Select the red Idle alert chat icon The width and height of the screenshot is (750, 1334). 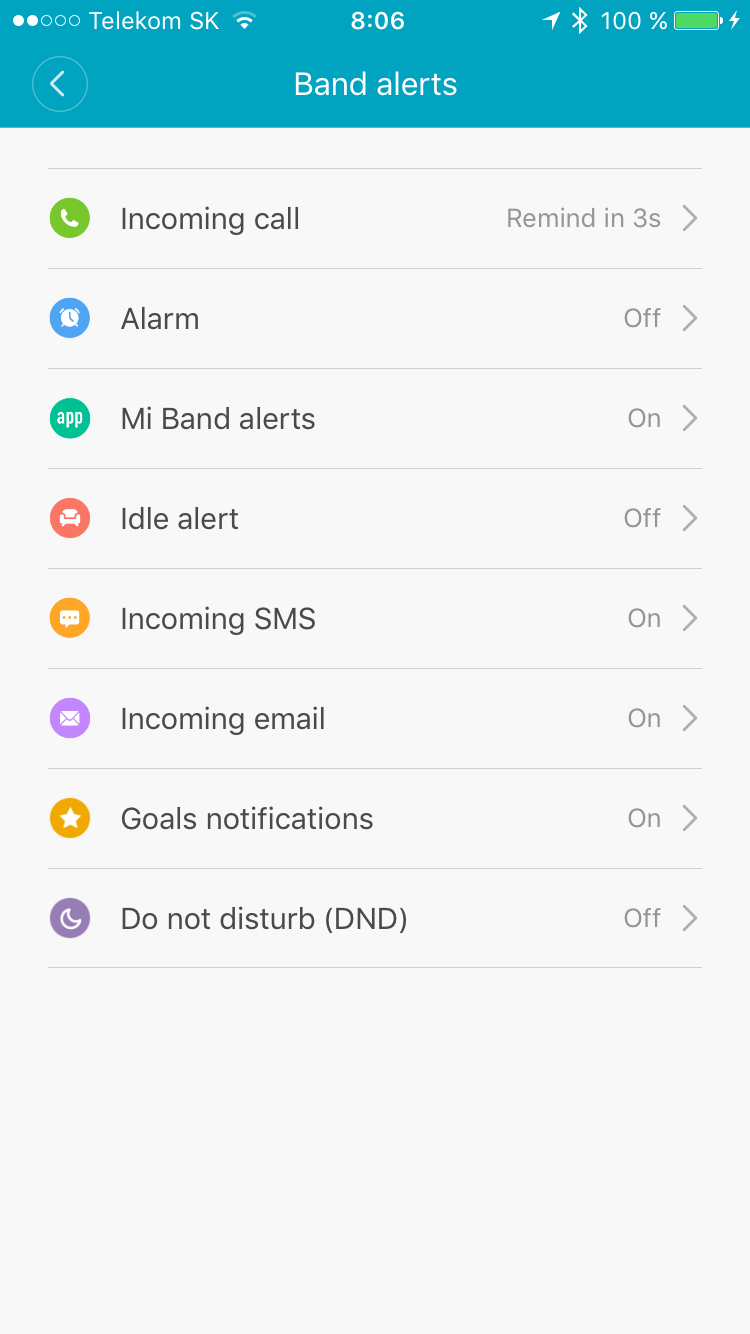coord(69,518)
